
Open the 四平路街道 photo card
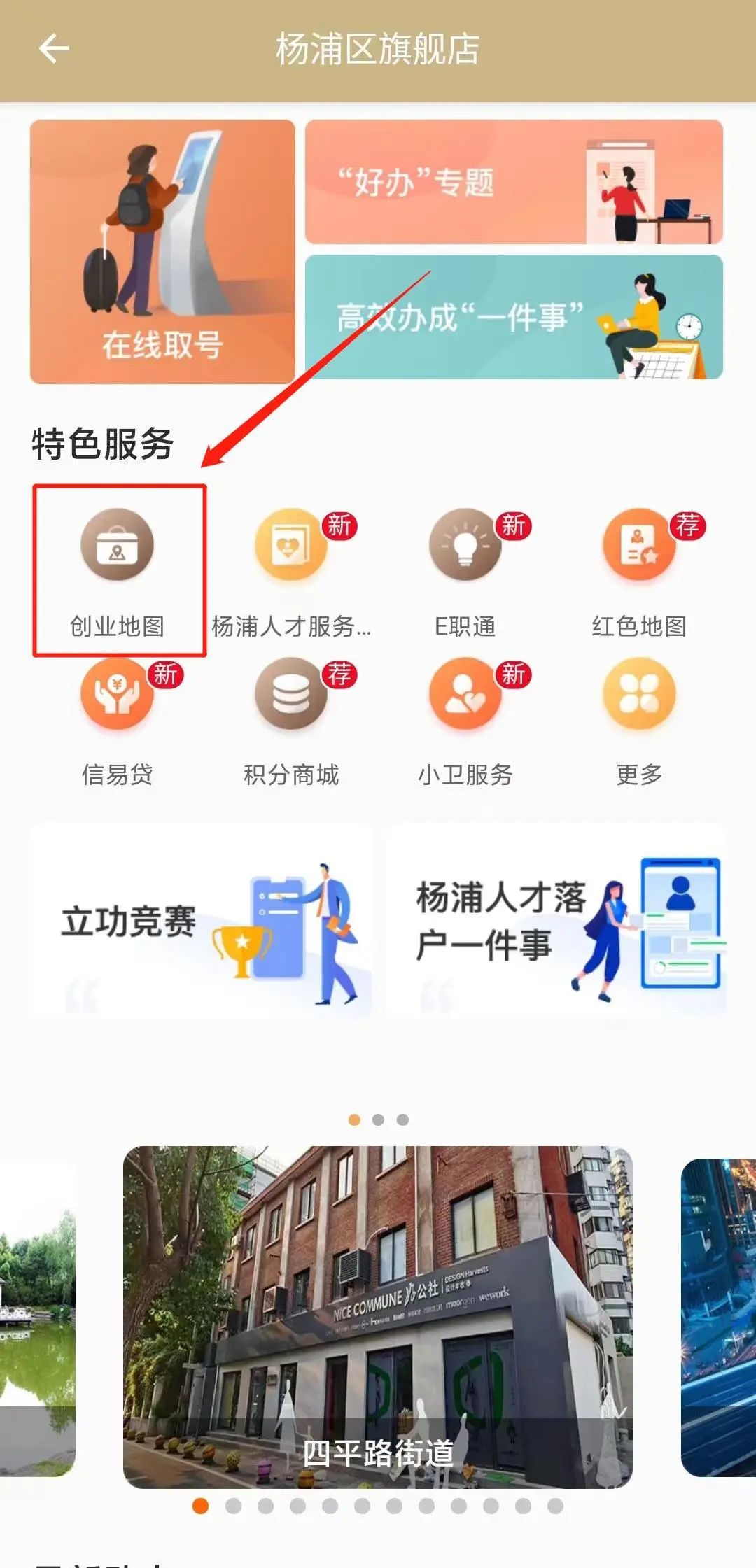pos(378,1316)
